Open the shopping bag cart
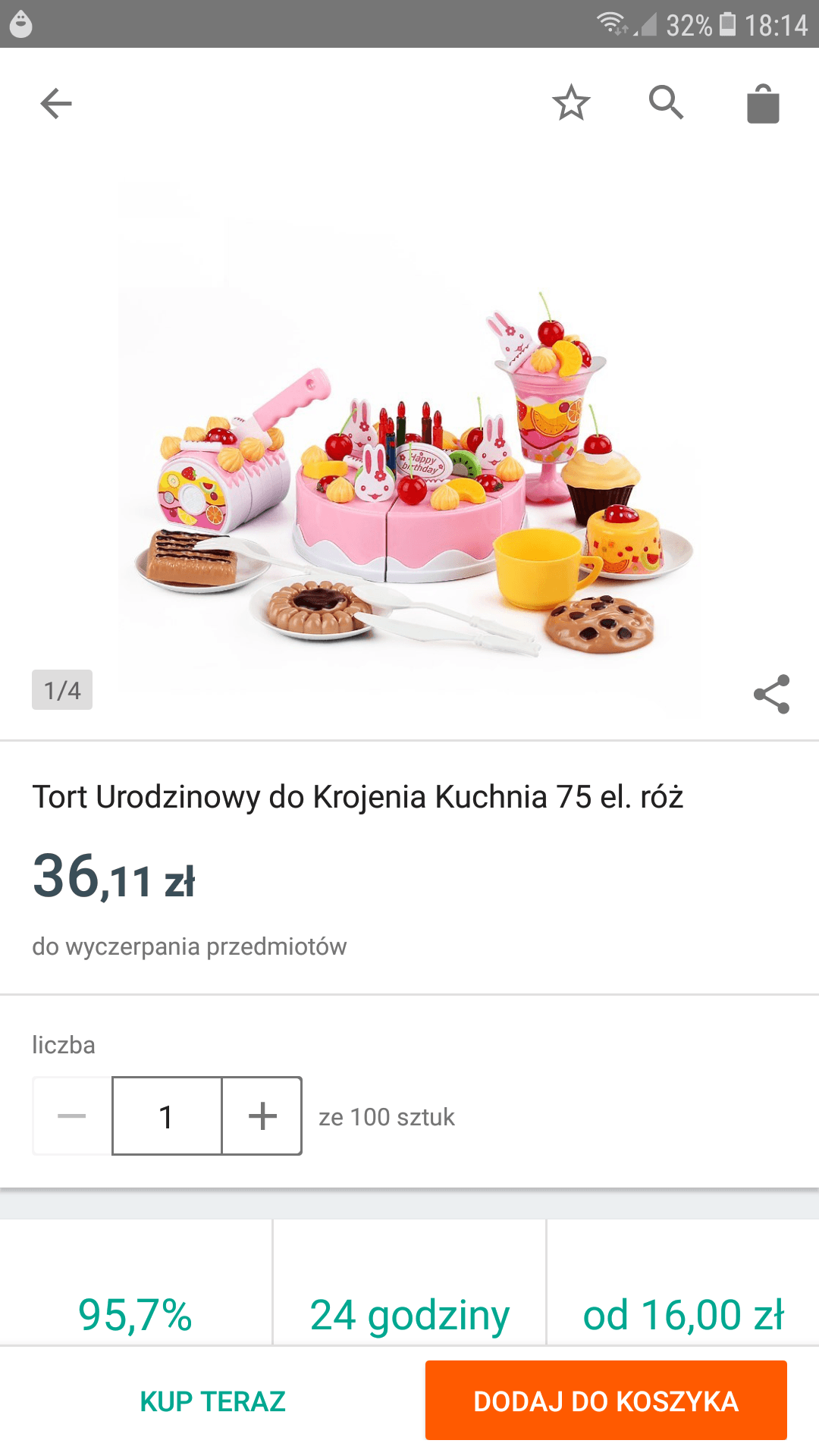 point(763,103)
